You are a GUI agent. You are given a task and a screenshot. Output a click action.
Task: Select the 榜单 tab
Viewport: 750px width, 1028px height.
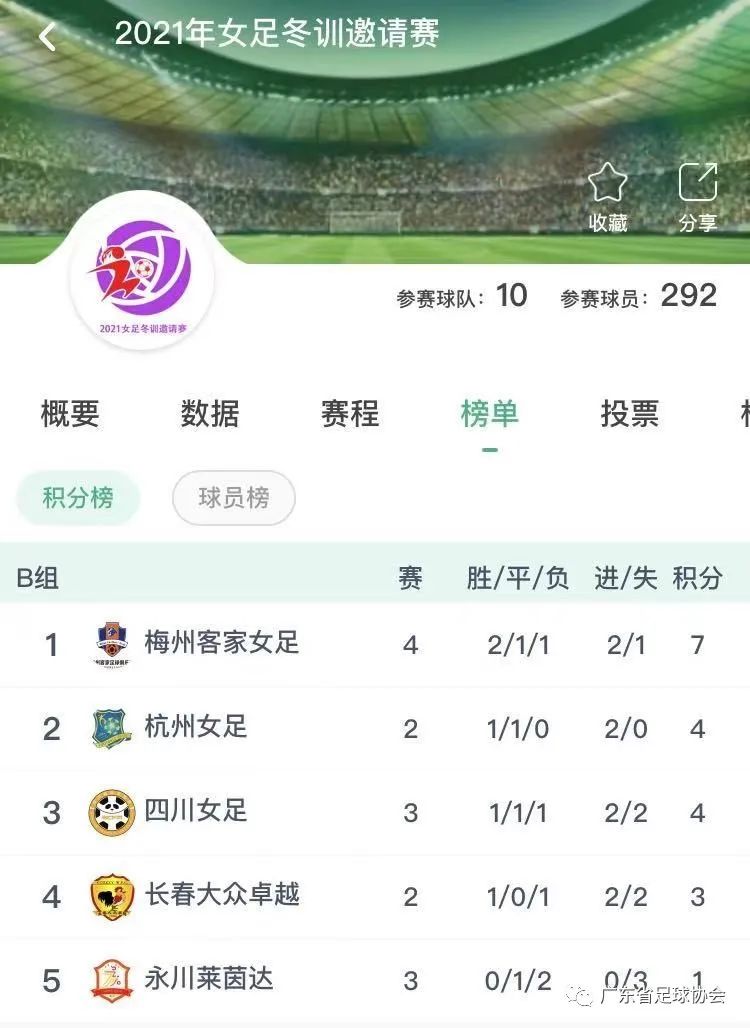pos(489,414)
